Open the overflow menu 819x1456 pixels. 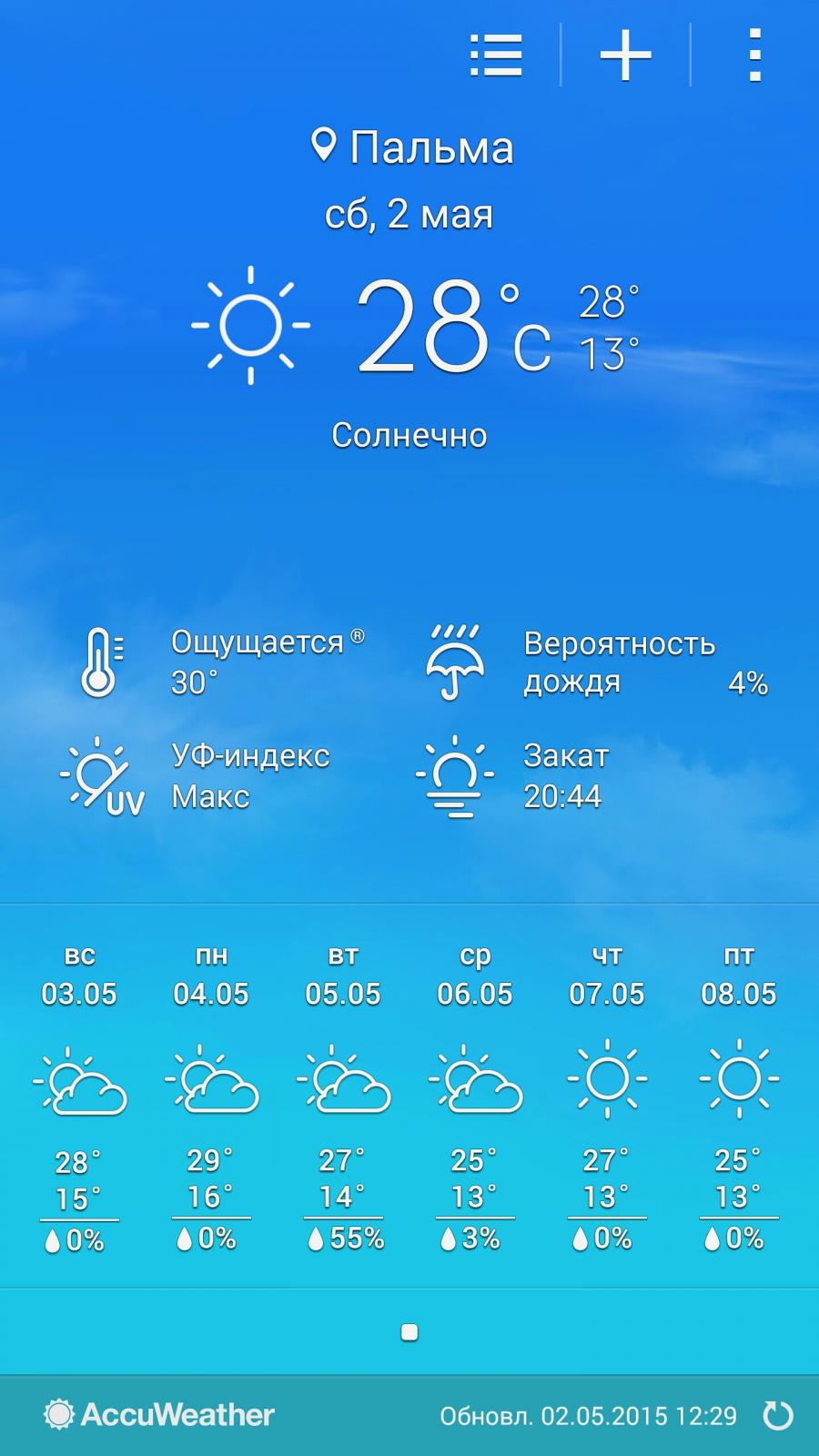754,56
